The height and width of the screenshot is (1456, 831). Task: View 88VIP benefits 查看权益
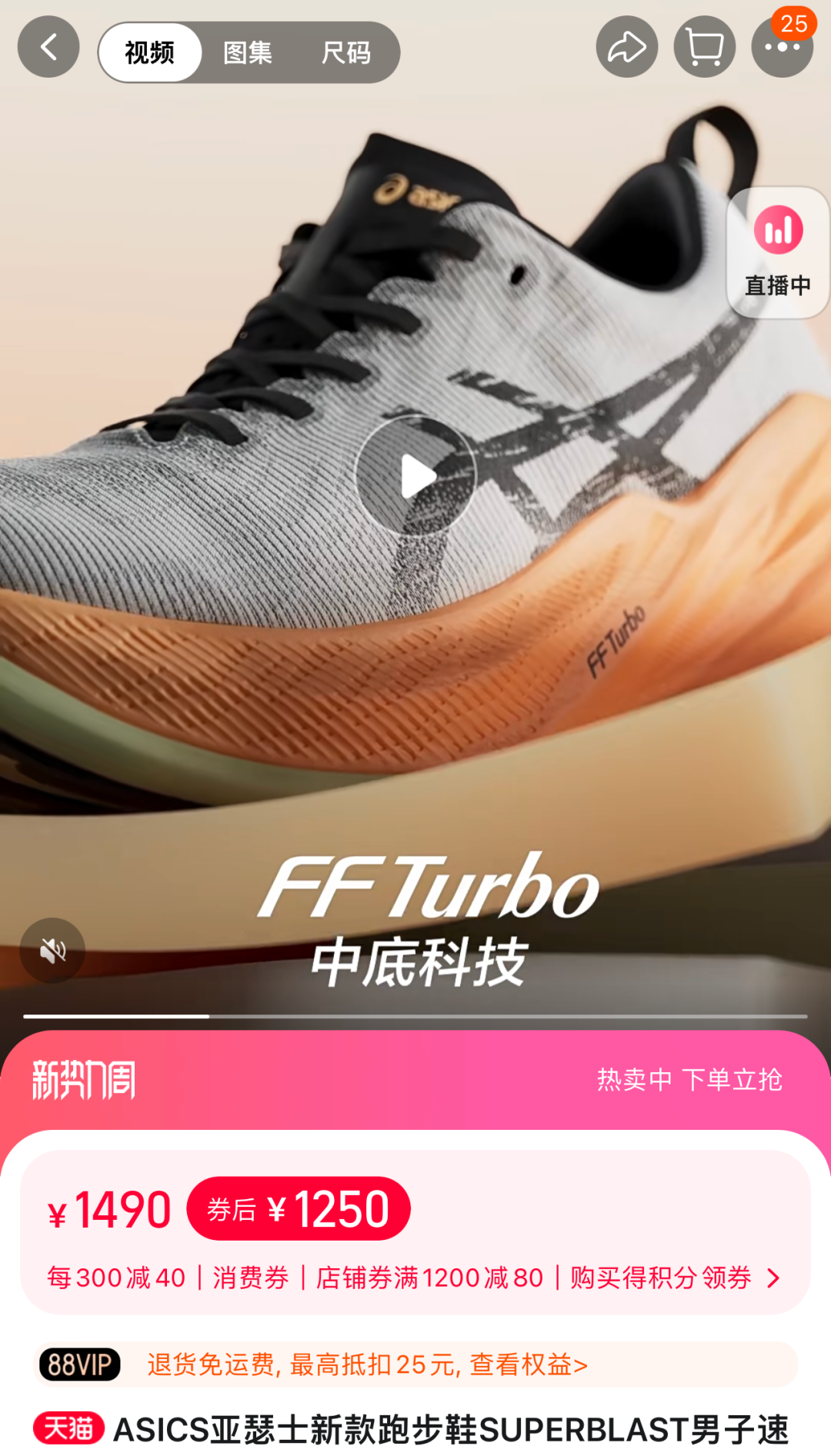(528, 1364)
